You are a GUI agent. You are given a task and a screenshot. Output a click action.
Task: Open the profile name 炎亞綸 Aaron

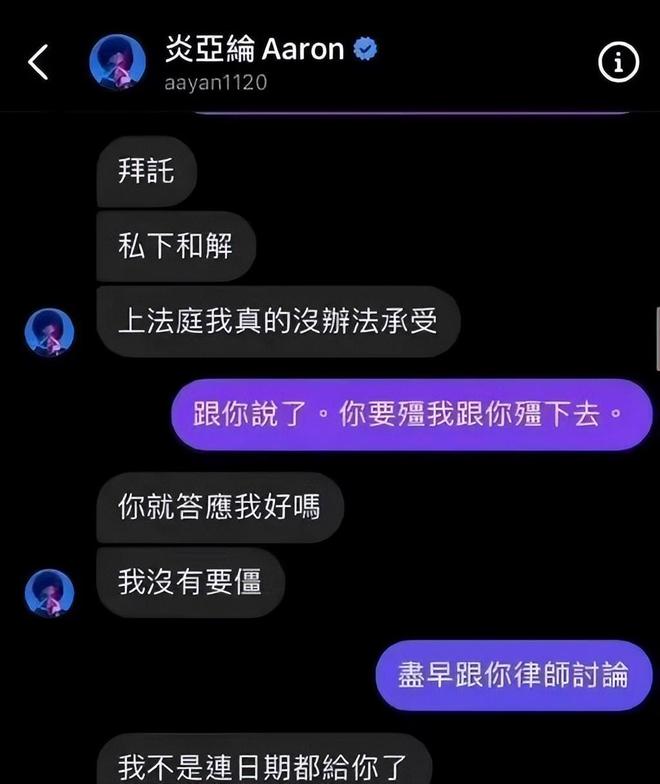pyautogui.click(x=258, y=50)
